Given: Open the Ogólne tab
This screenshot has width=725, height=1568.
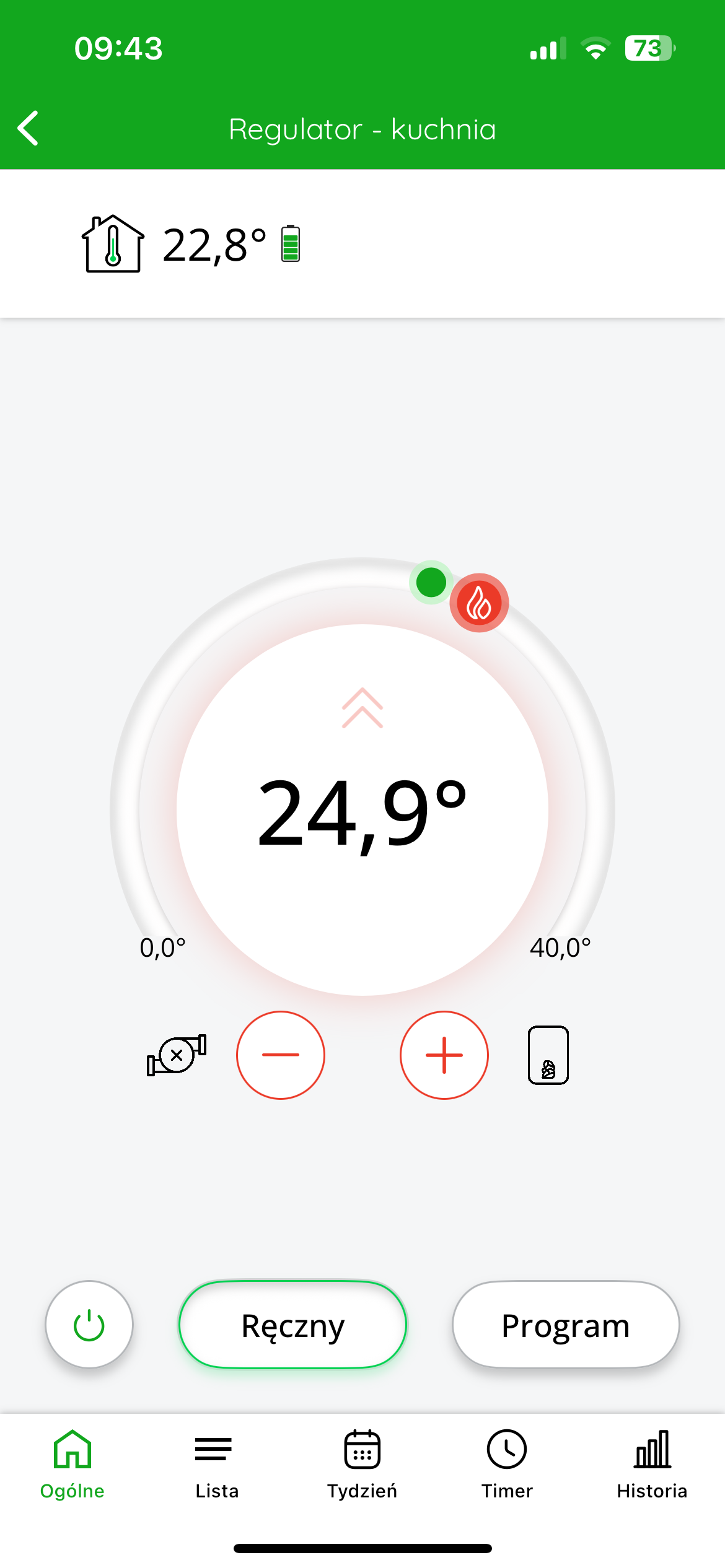Looking at the screenshot, I should point(72,1465).
